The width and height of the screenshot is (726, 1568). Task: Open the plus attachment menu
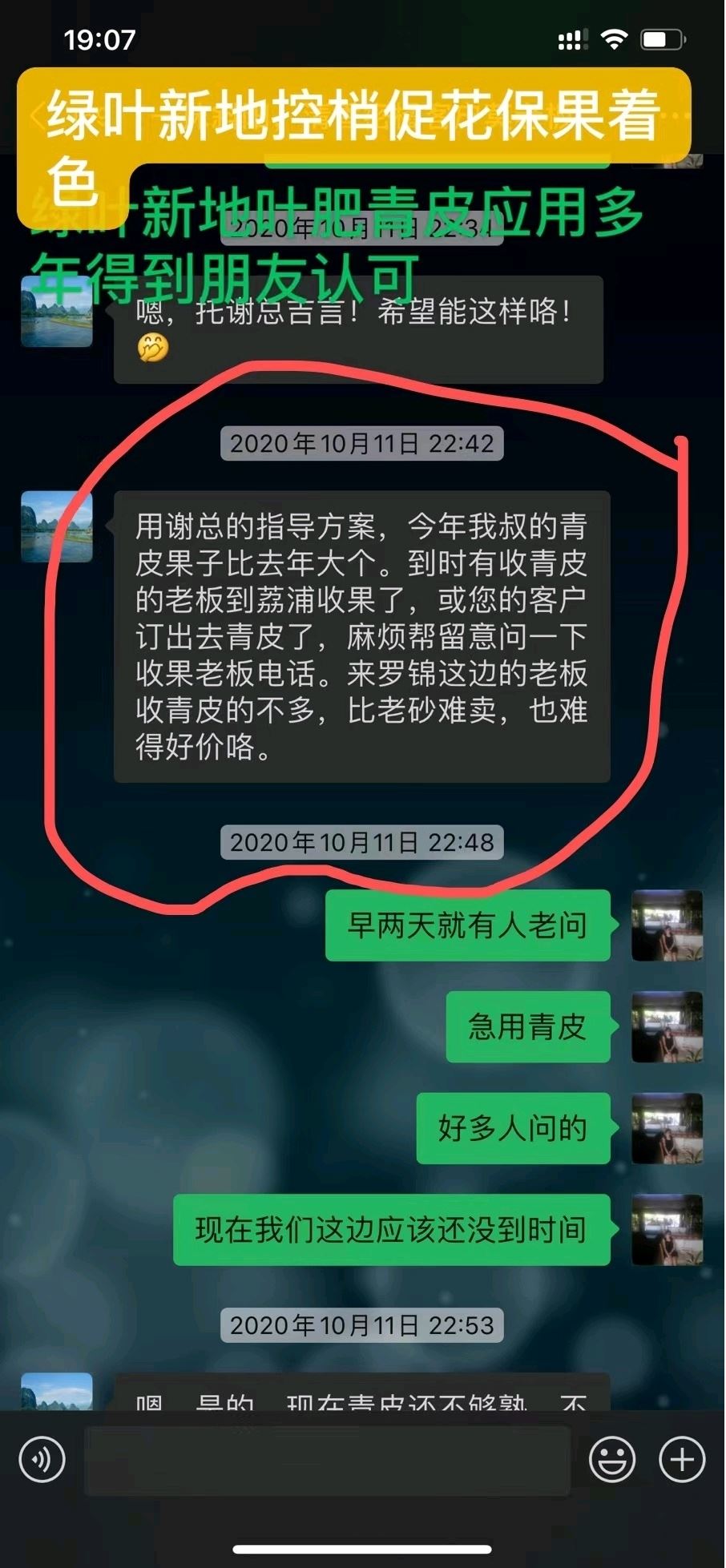(x=682, y=1459)
